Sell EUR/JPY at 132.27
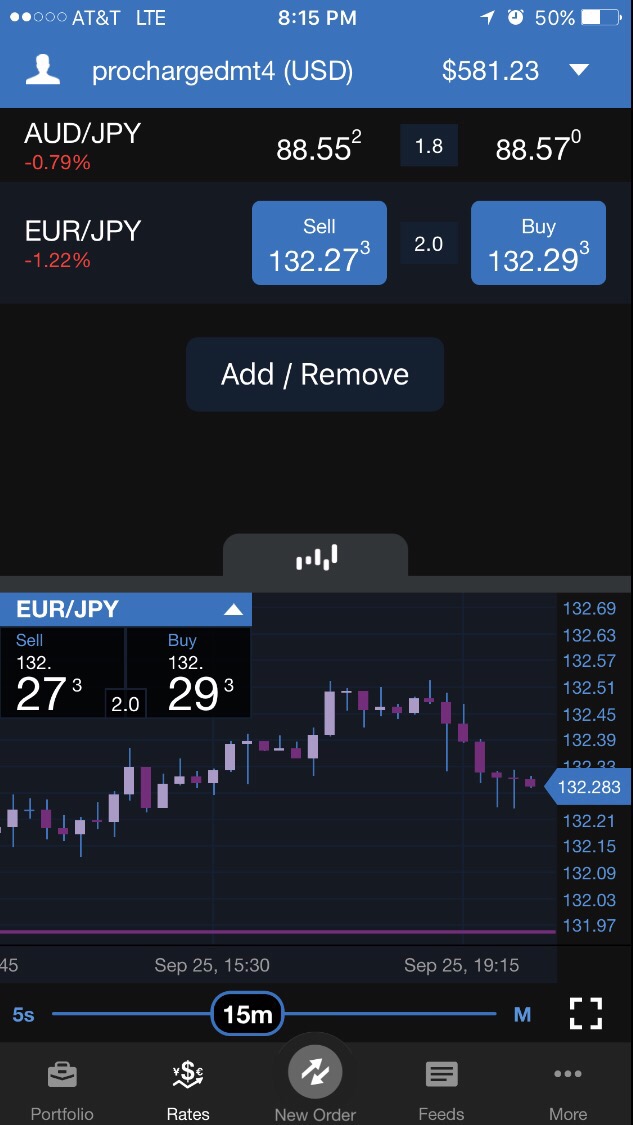Viewport: 633px width, 1125px height. (319, 243)
